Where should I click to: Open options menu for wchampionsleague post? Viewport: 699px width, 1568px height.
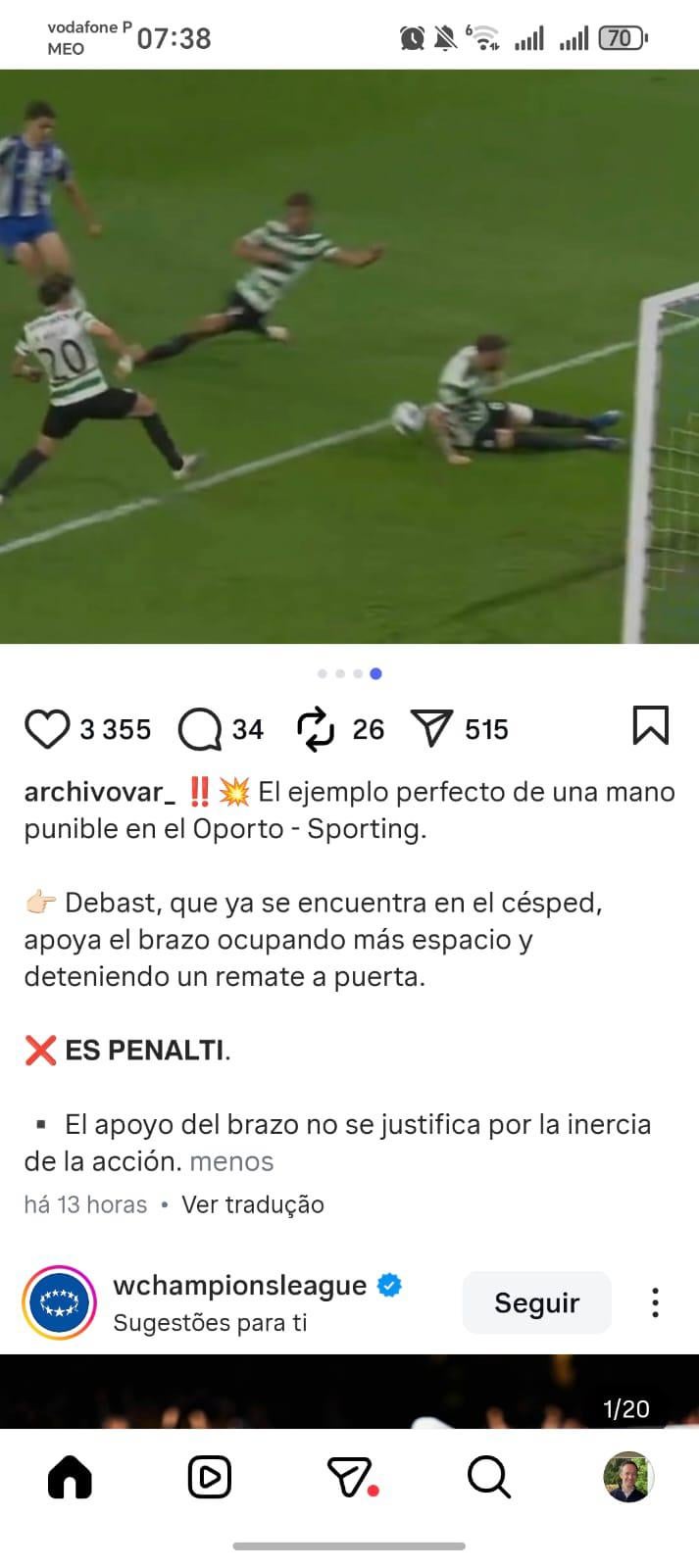[655, 1302]
